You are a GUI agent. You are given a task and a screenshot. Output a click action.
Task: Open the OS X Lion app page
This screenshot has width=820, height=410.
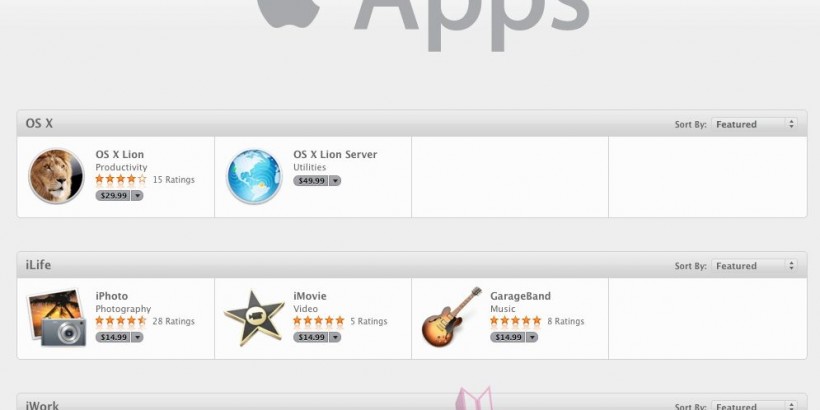[119, 155]
